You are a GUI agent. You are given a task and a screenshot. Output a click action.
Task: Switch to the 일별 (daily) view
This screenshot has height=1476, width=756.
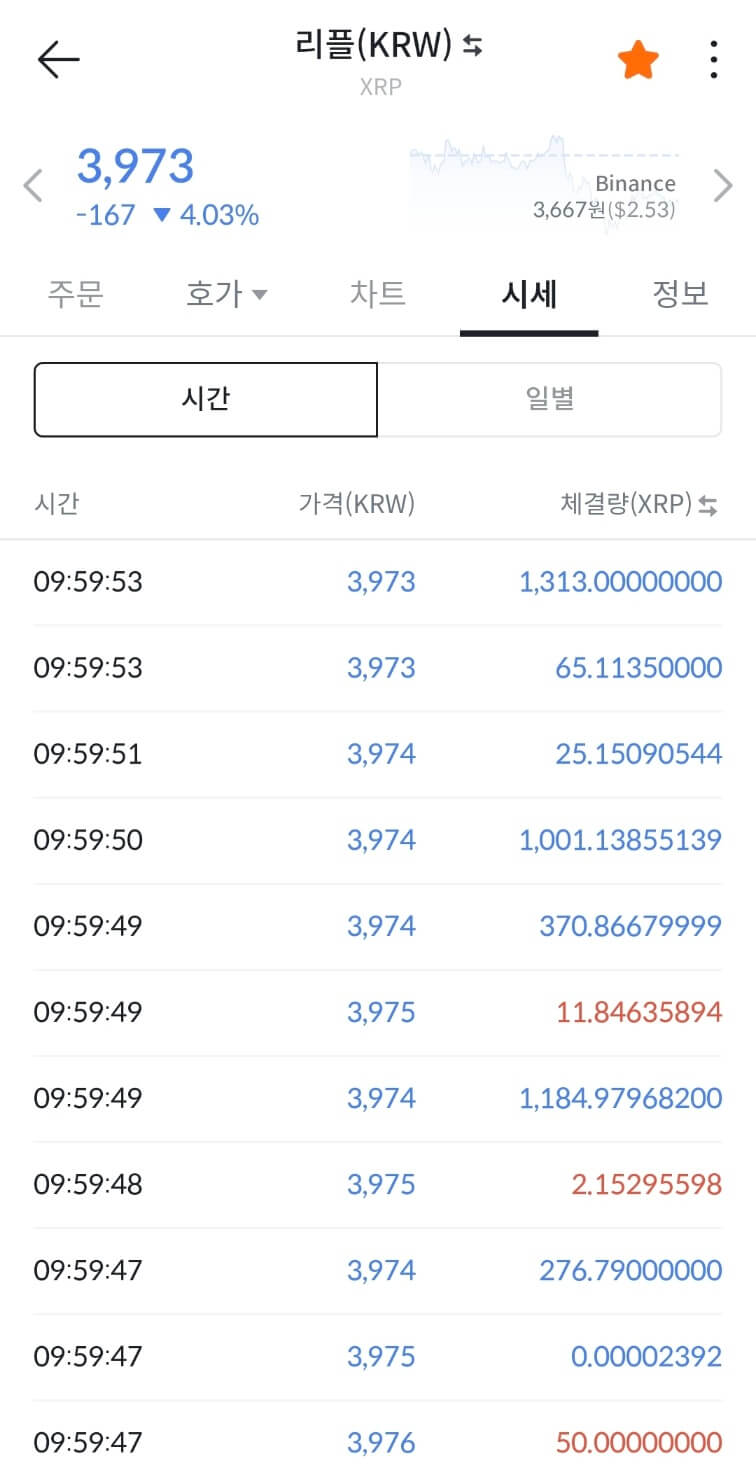(549, 398)
